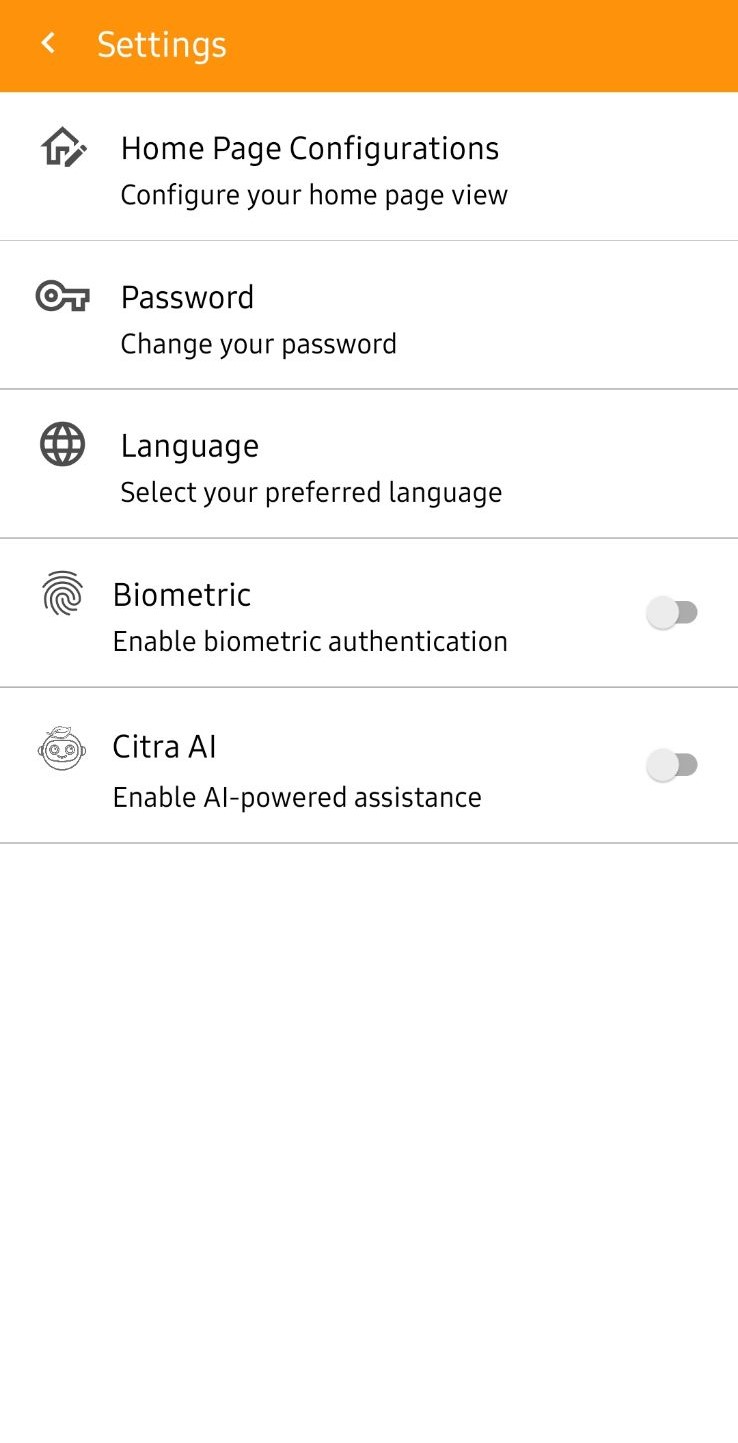The width and height of the screenshot is (738, 1443).
Task: Open Home Page Configurations
Action: (309, 168)
